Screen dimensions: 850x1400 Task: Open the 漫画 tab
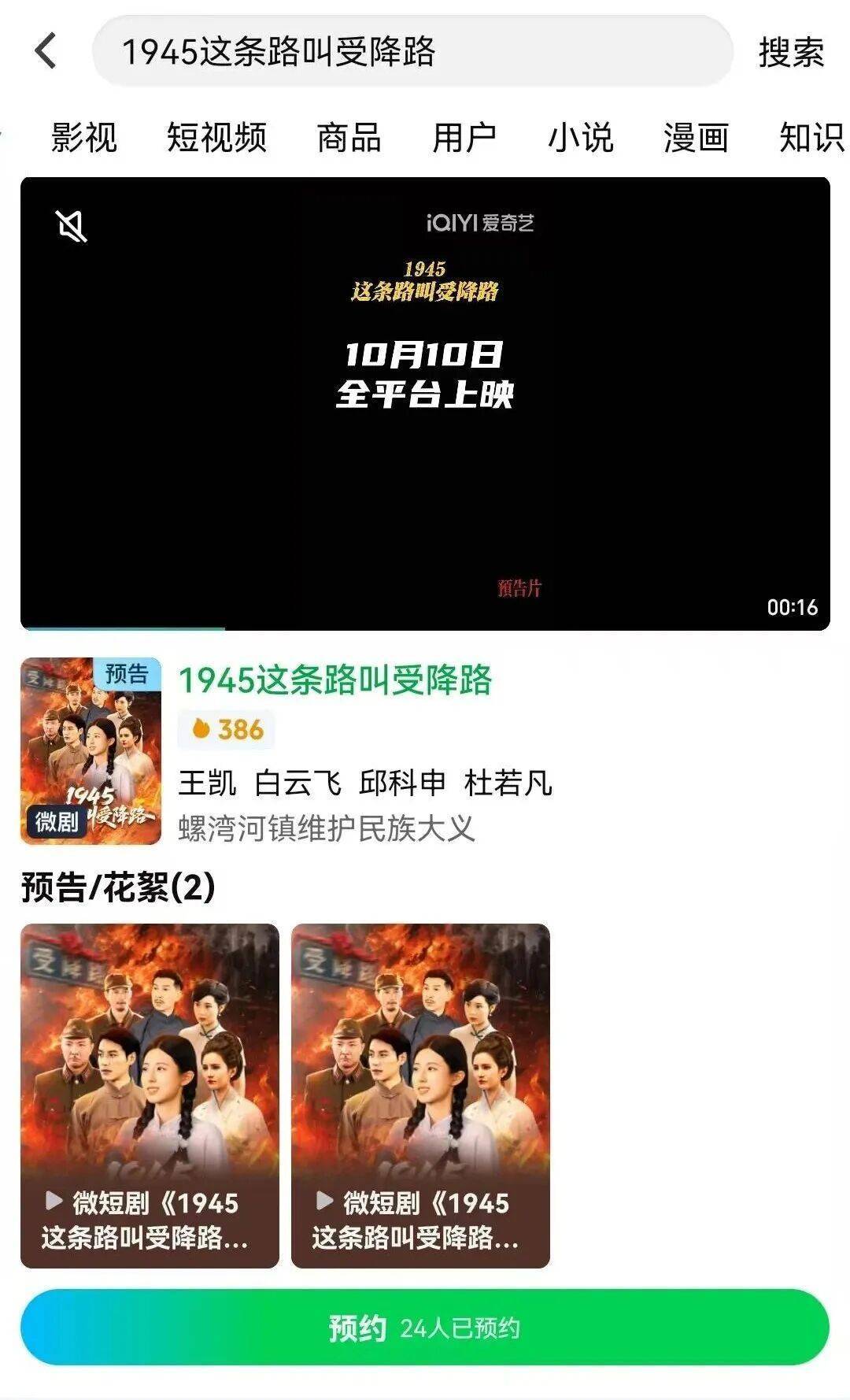tap(696, 138)
